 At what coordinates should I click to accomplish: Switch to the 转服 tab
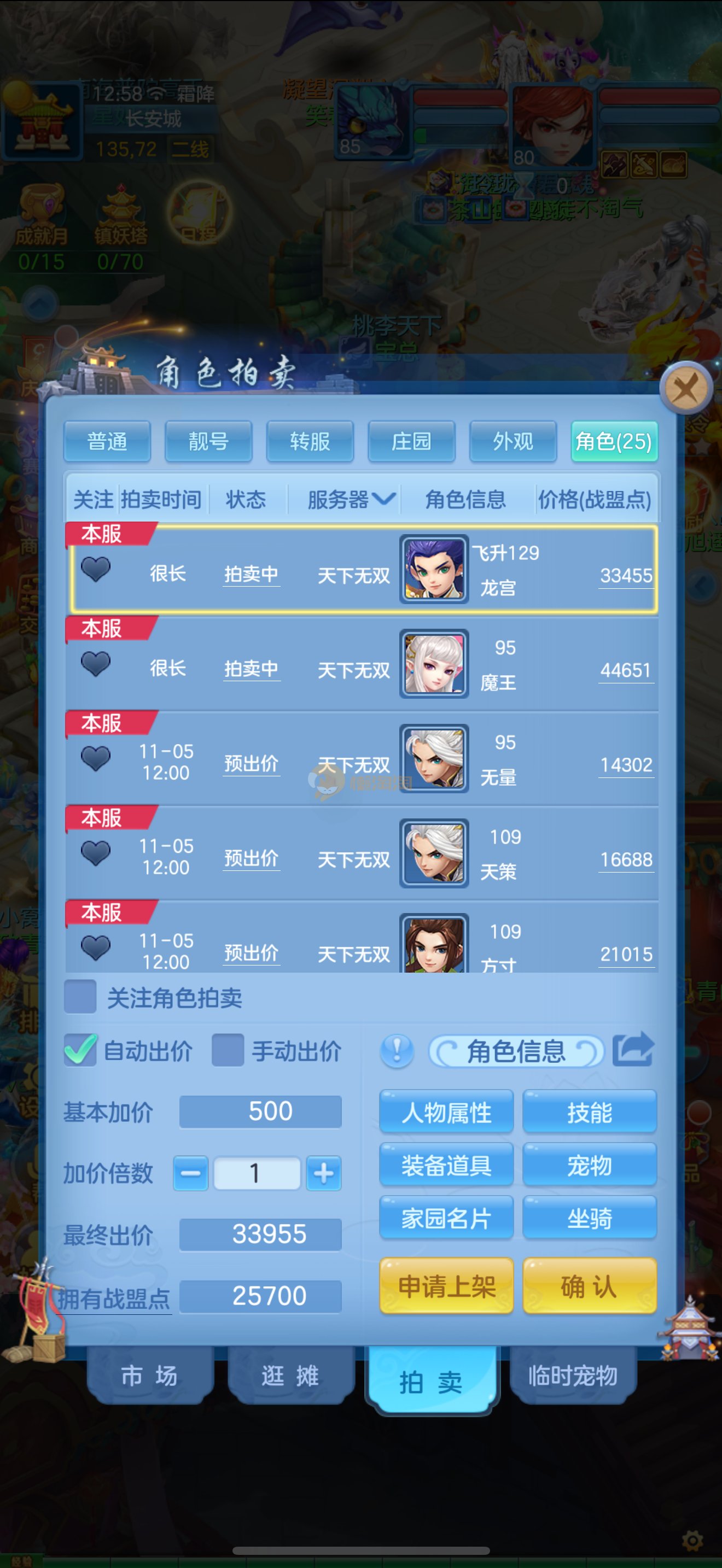pos(310,441)
